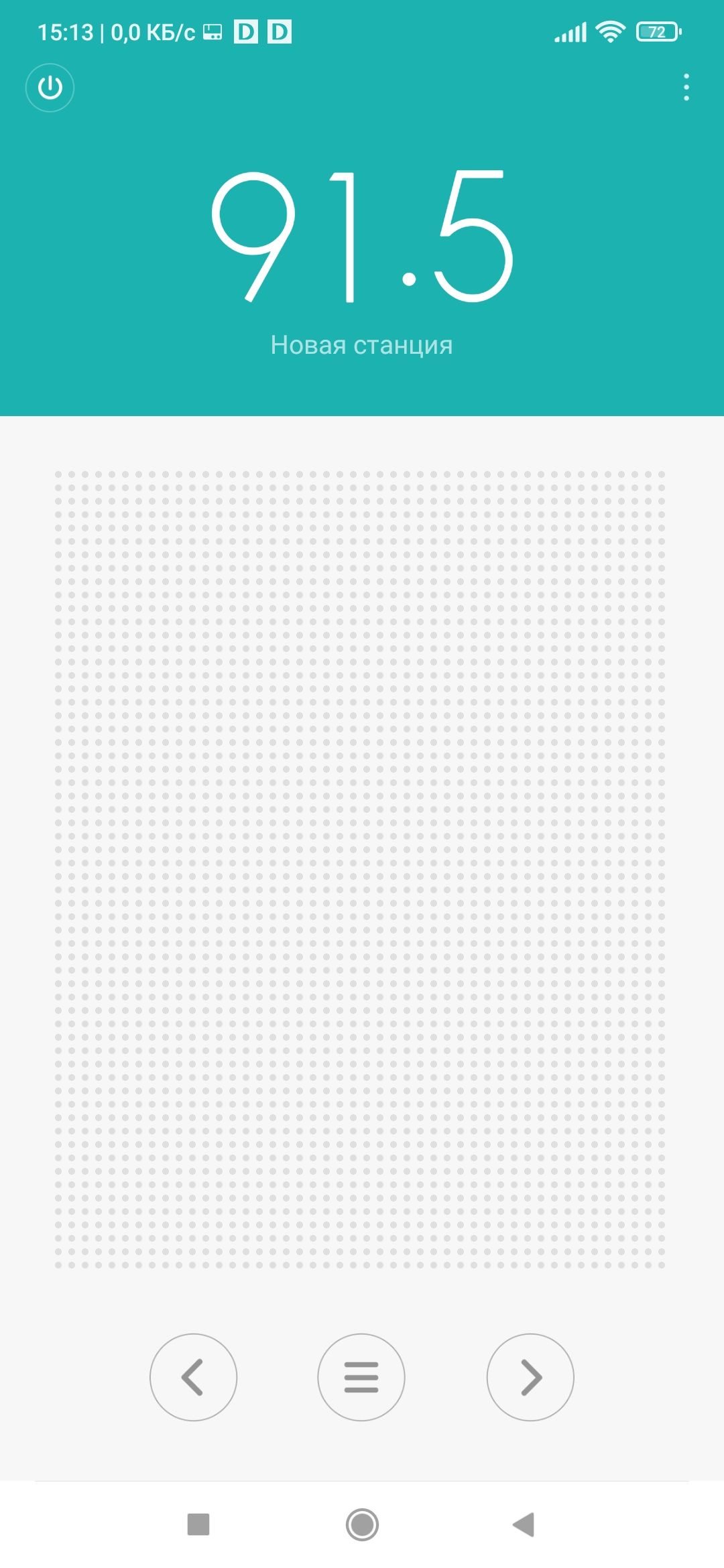Open the station list menu
The image size is (724, 1568).
[x=361, y=1377]
